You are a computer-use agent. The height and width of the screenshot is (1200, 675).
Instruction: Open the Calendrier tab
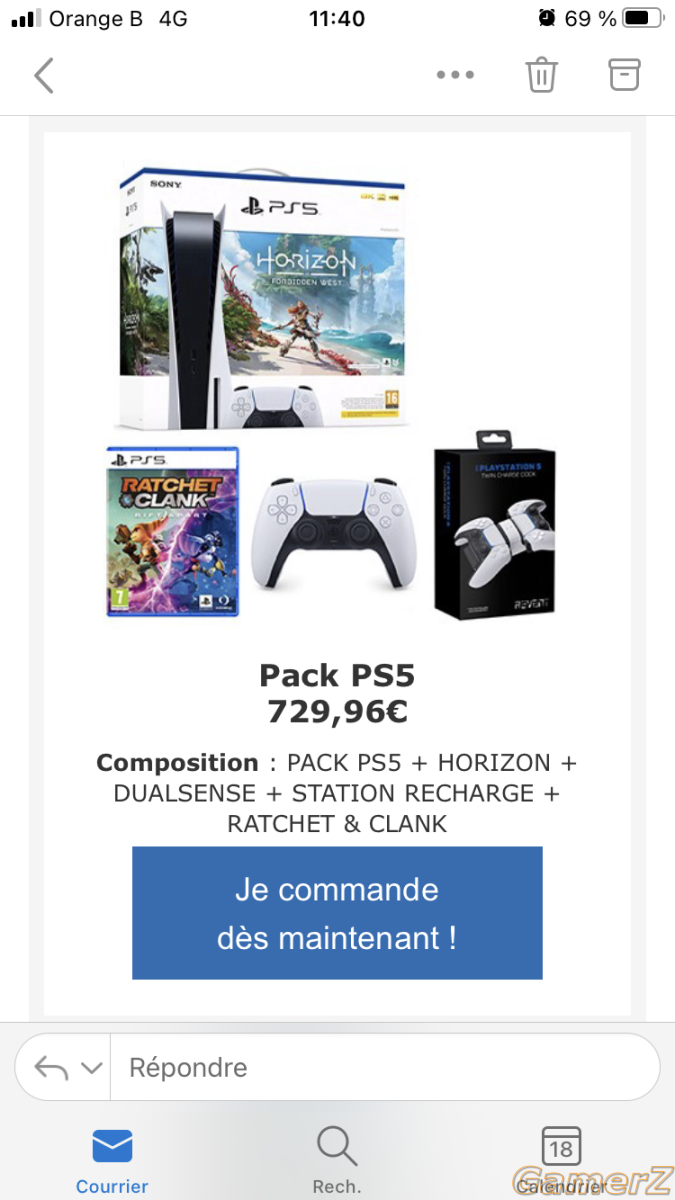pyautogui.click(x=561, y=1160)
